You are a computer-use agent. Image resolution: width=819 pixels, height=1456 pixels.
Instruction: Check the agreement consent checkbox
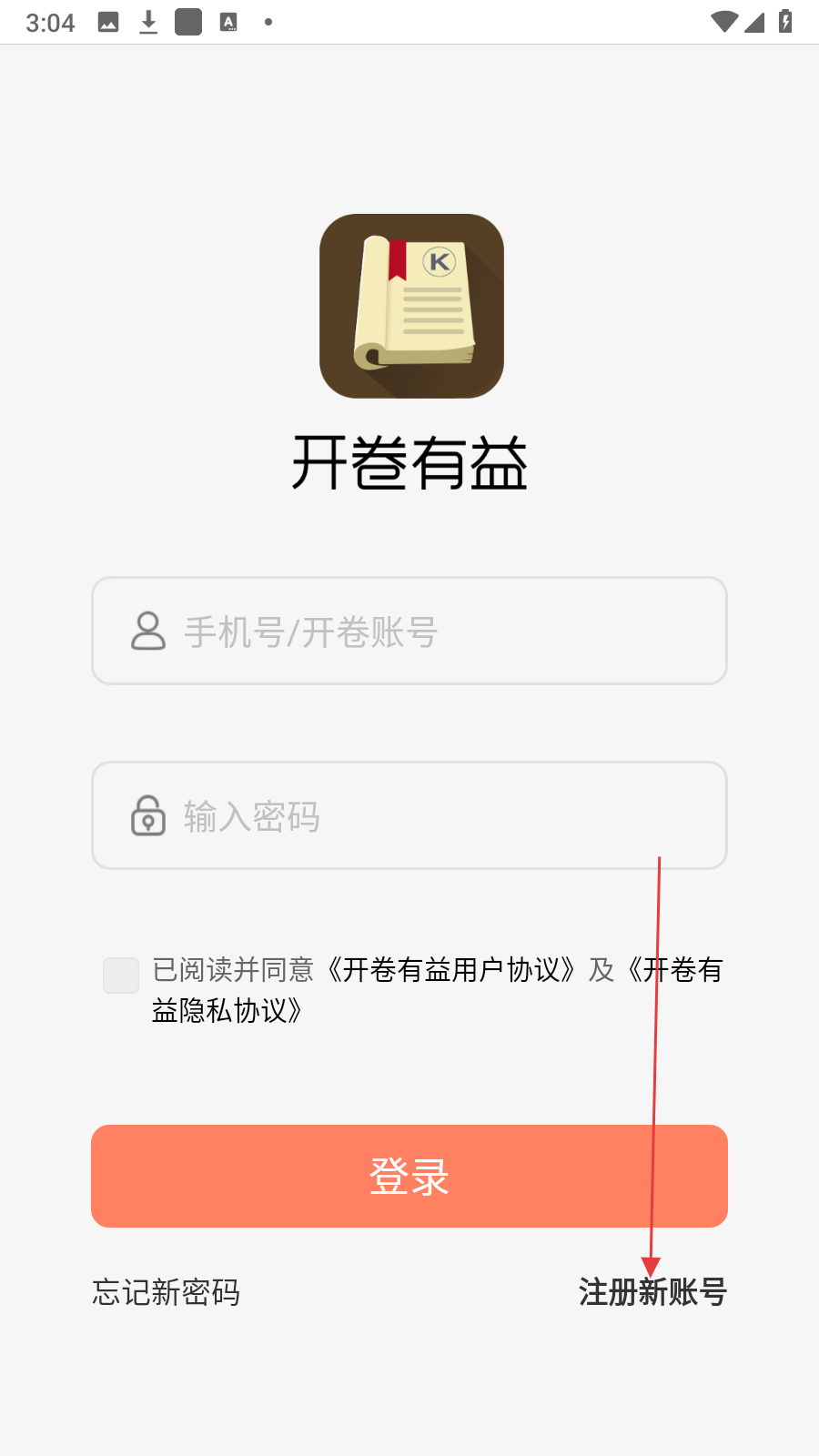121,975
